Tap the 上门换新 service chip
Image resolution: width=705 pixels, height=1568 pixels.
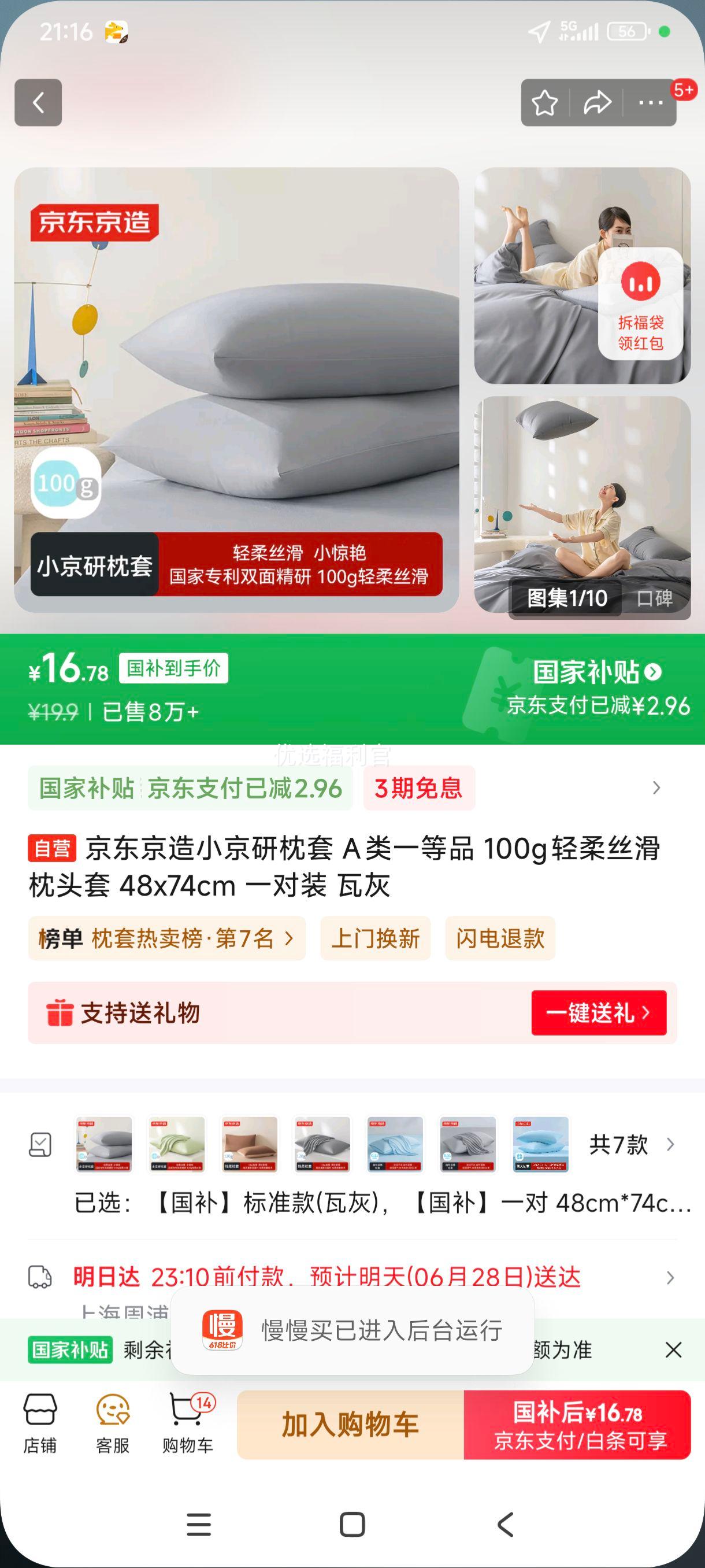[375, 938]
